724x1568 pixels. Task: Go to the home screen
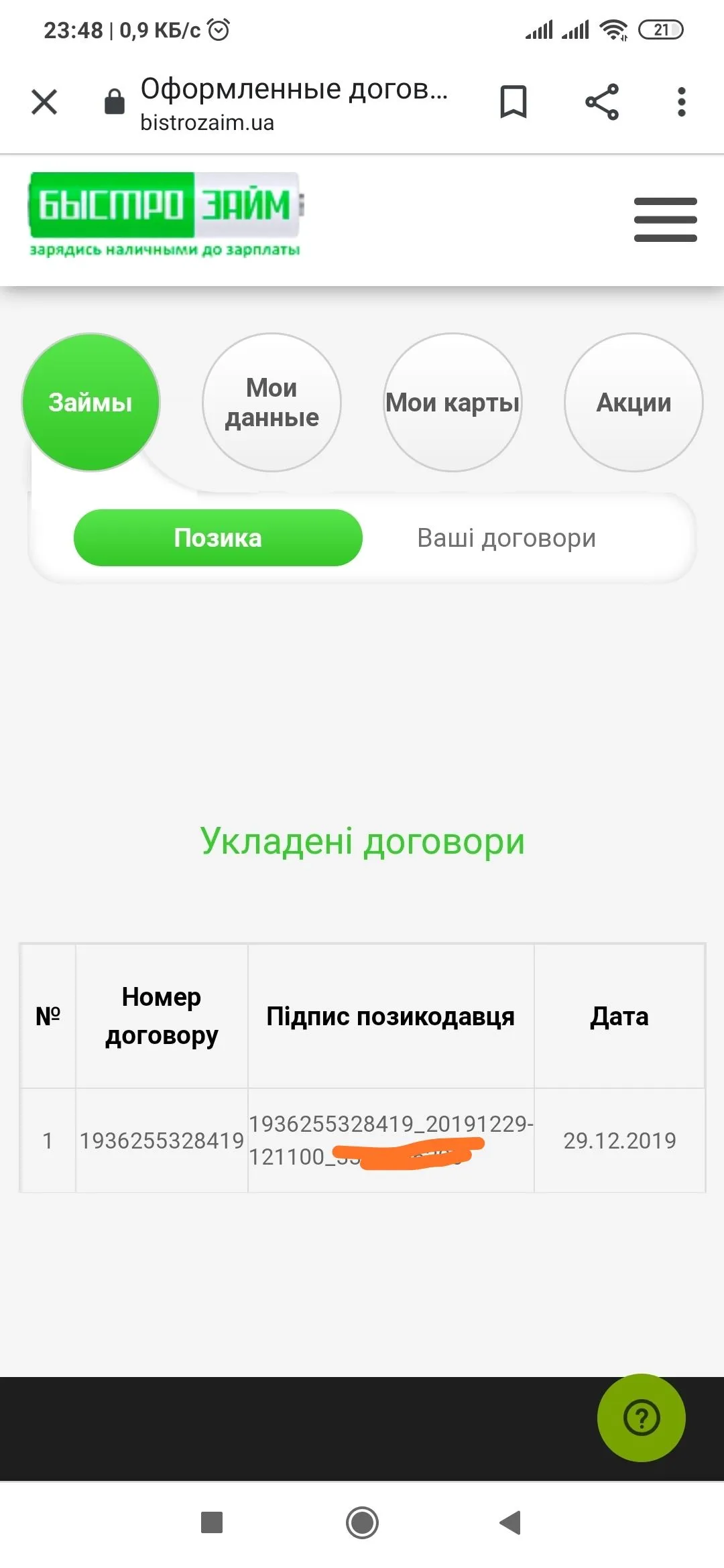coord(362,1522)
